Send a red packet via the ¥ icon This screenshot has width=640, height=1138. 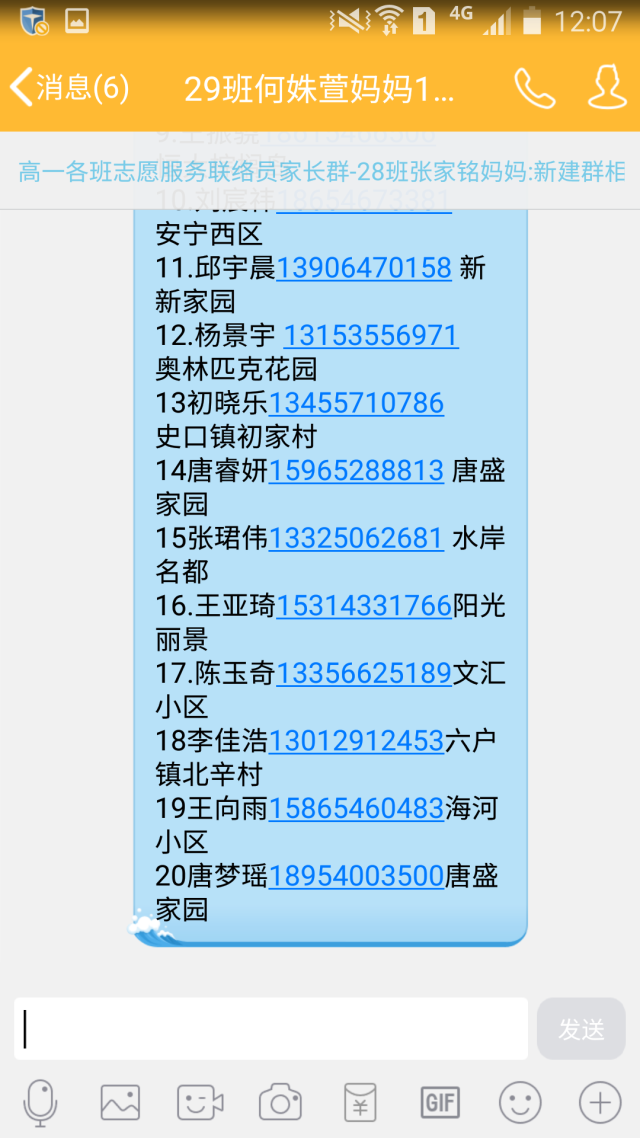coord(361,1102)
